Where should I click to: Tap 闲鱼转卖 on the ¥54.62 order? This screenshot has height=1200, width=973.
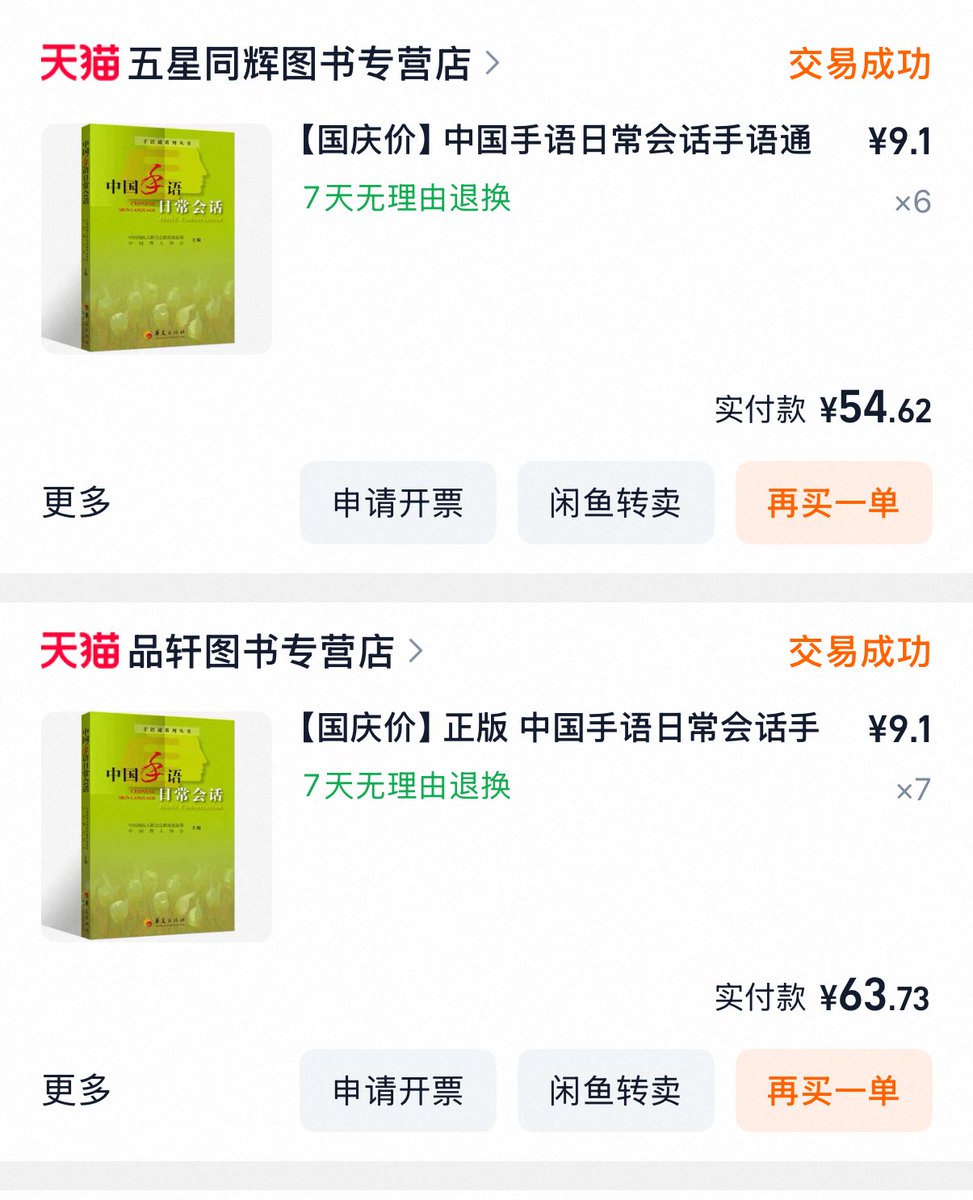(x=615, y=503)
